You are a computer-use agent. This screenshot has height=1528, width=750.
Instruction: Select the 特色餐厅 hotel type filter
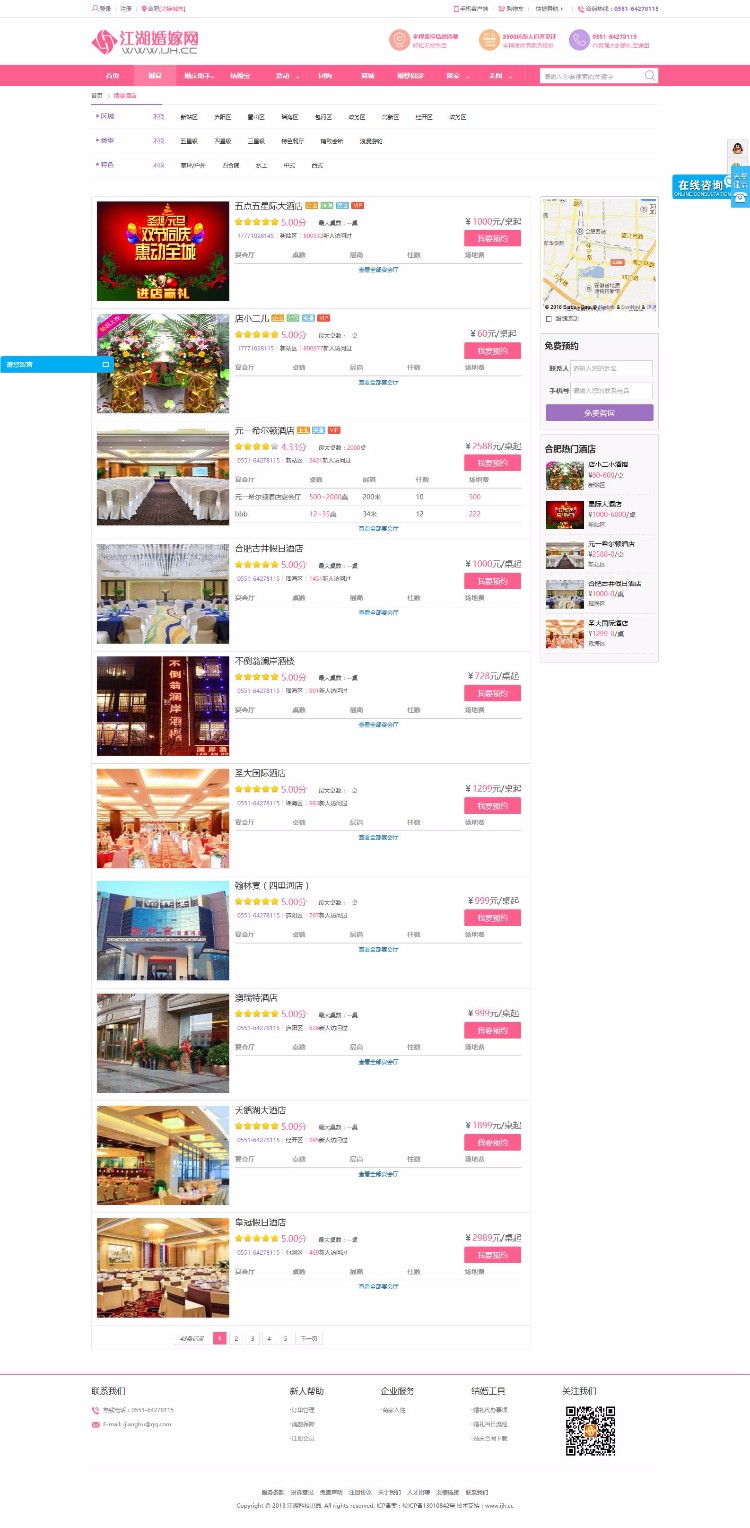click(x=292, y=141)
